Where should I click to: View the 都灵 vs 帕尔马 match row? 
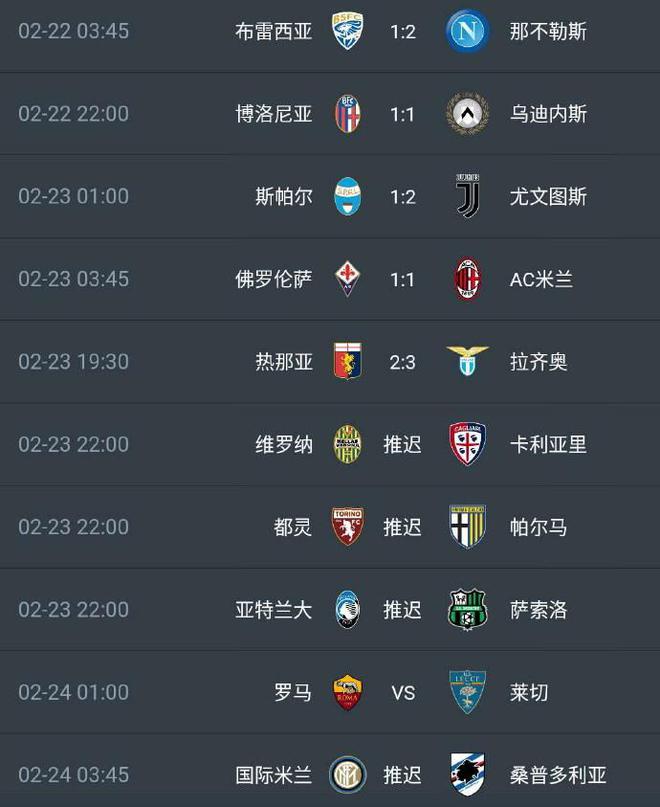402,527
